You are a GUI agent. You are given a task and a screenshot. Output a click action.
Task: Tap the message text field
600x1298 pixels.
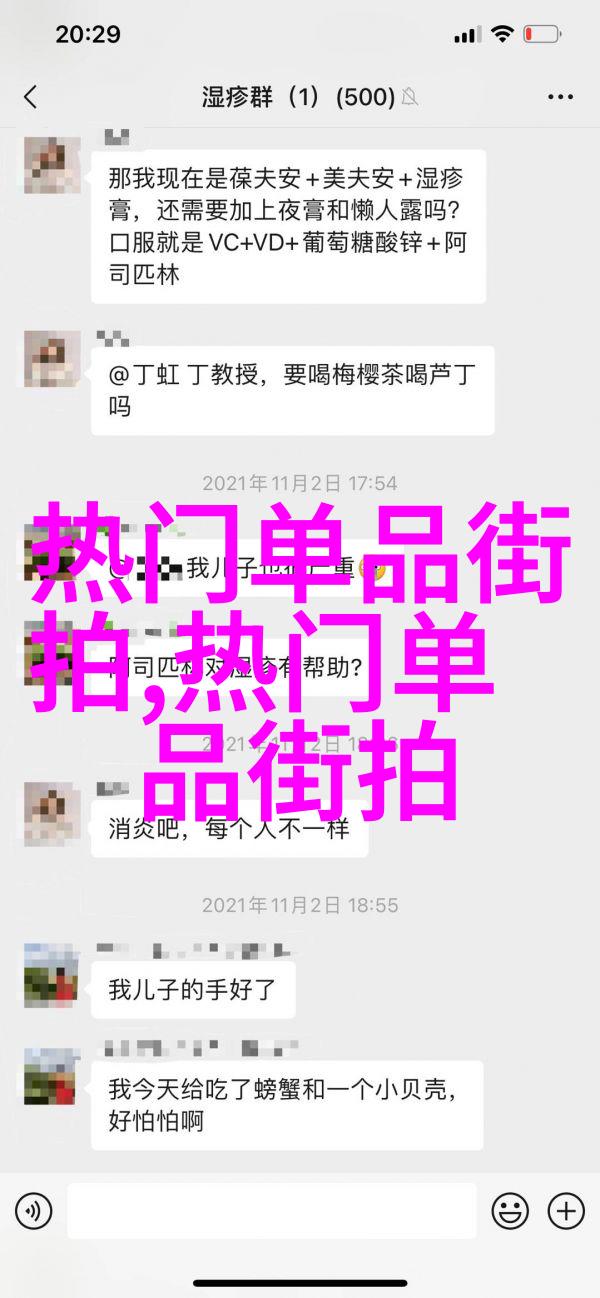[270, 1212]
